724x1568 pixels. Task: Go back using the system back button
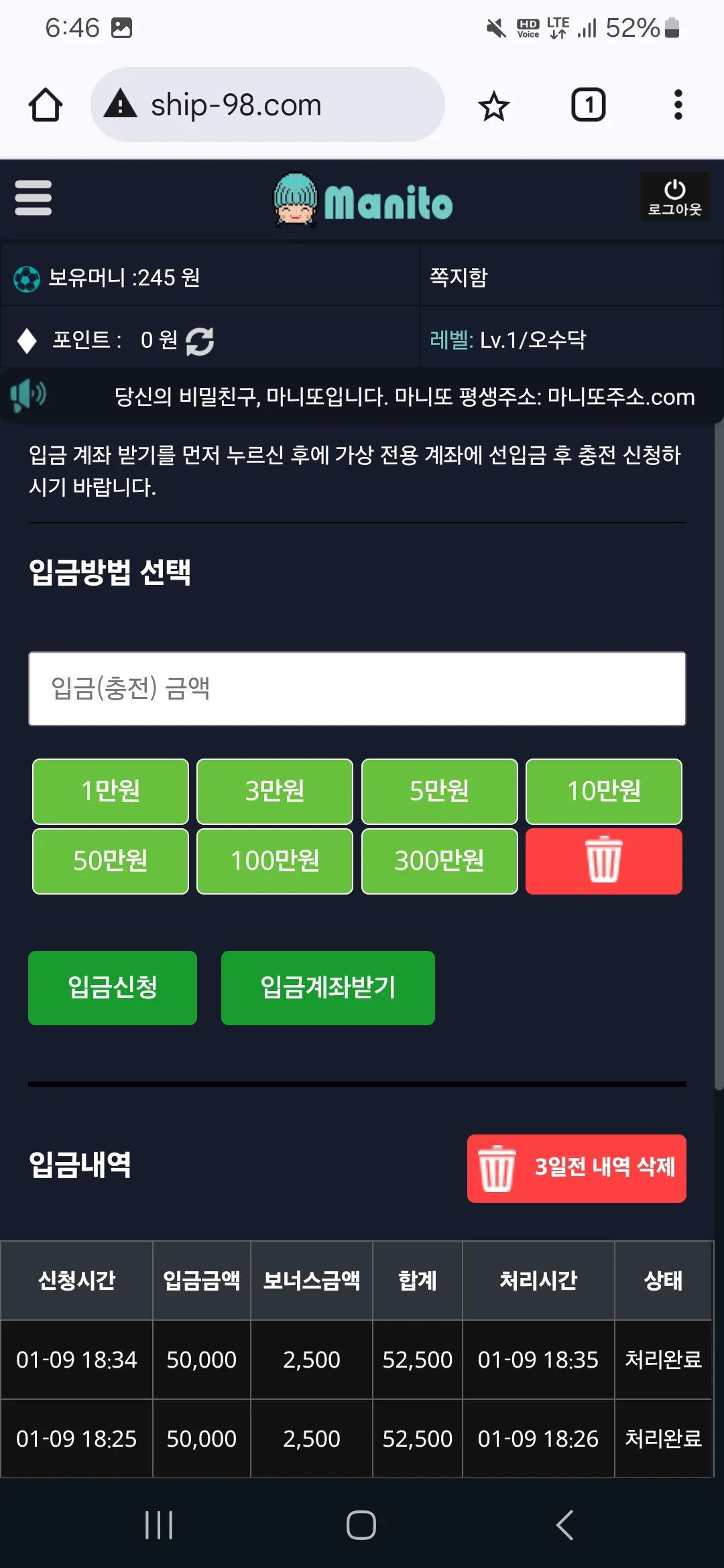[564, 1525]
